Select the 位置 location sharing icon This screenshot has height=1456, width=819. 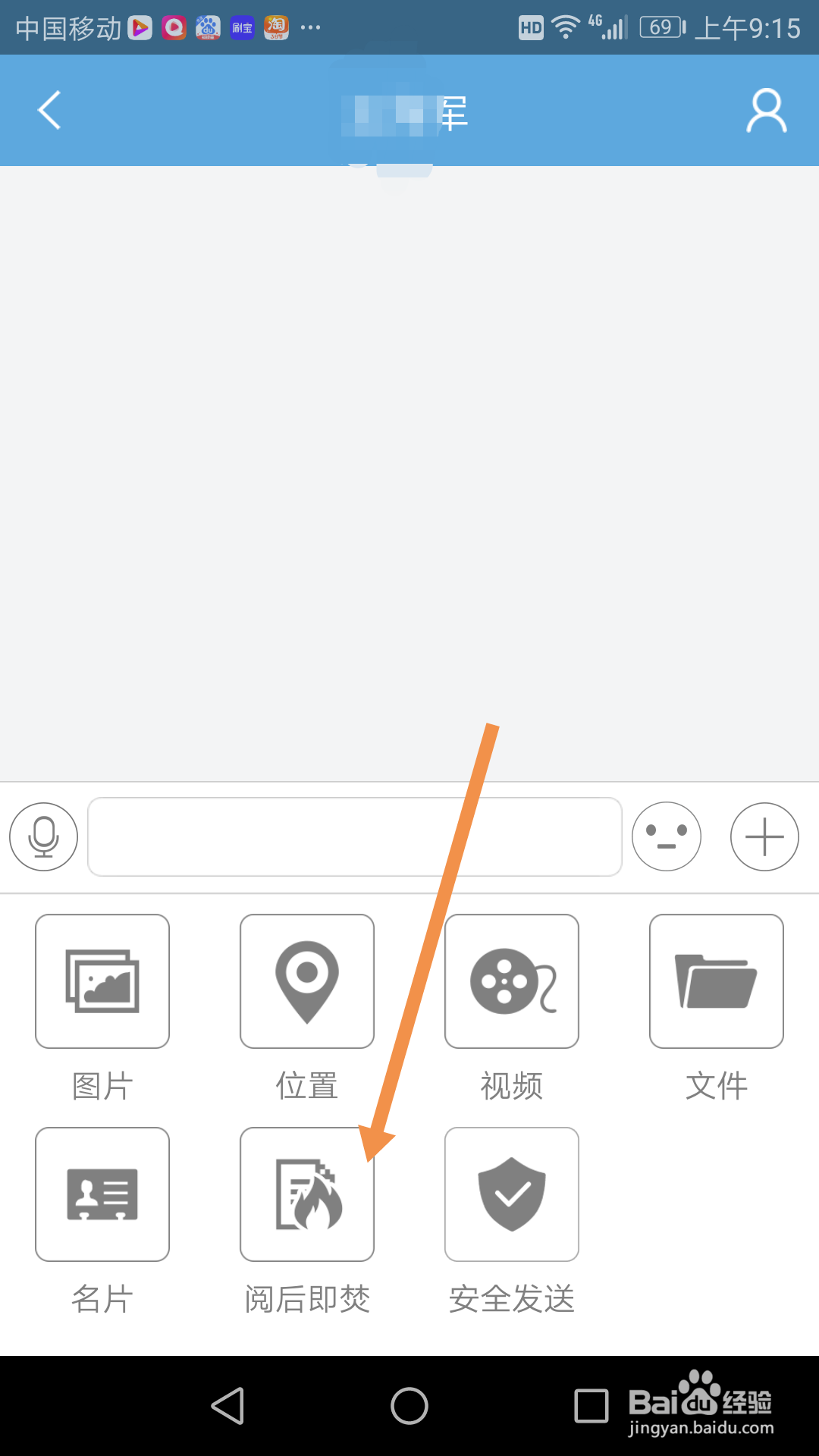click(306, 981)
